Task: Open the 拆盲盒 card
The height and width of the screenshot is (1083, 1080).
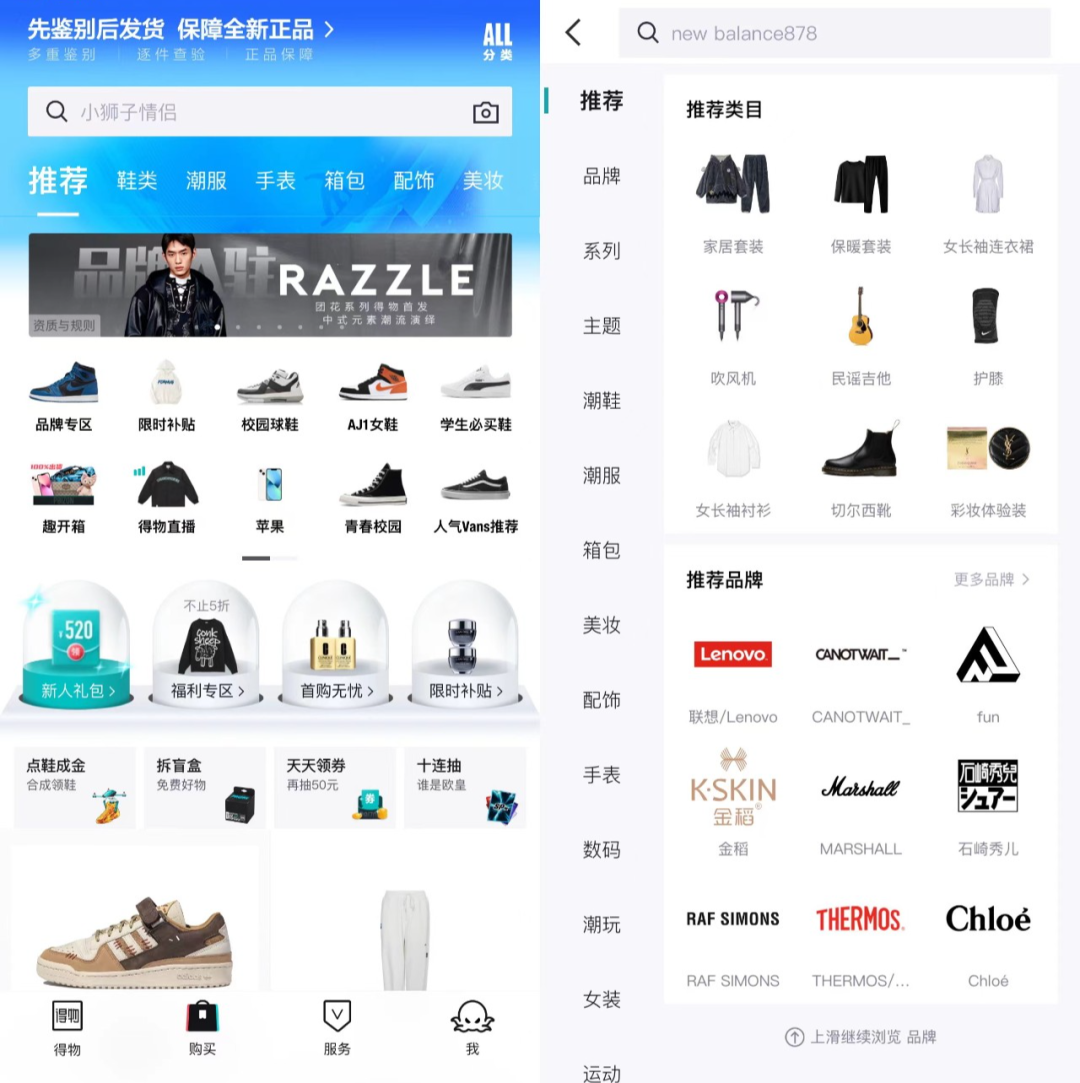Action: (x=204, y=787)
